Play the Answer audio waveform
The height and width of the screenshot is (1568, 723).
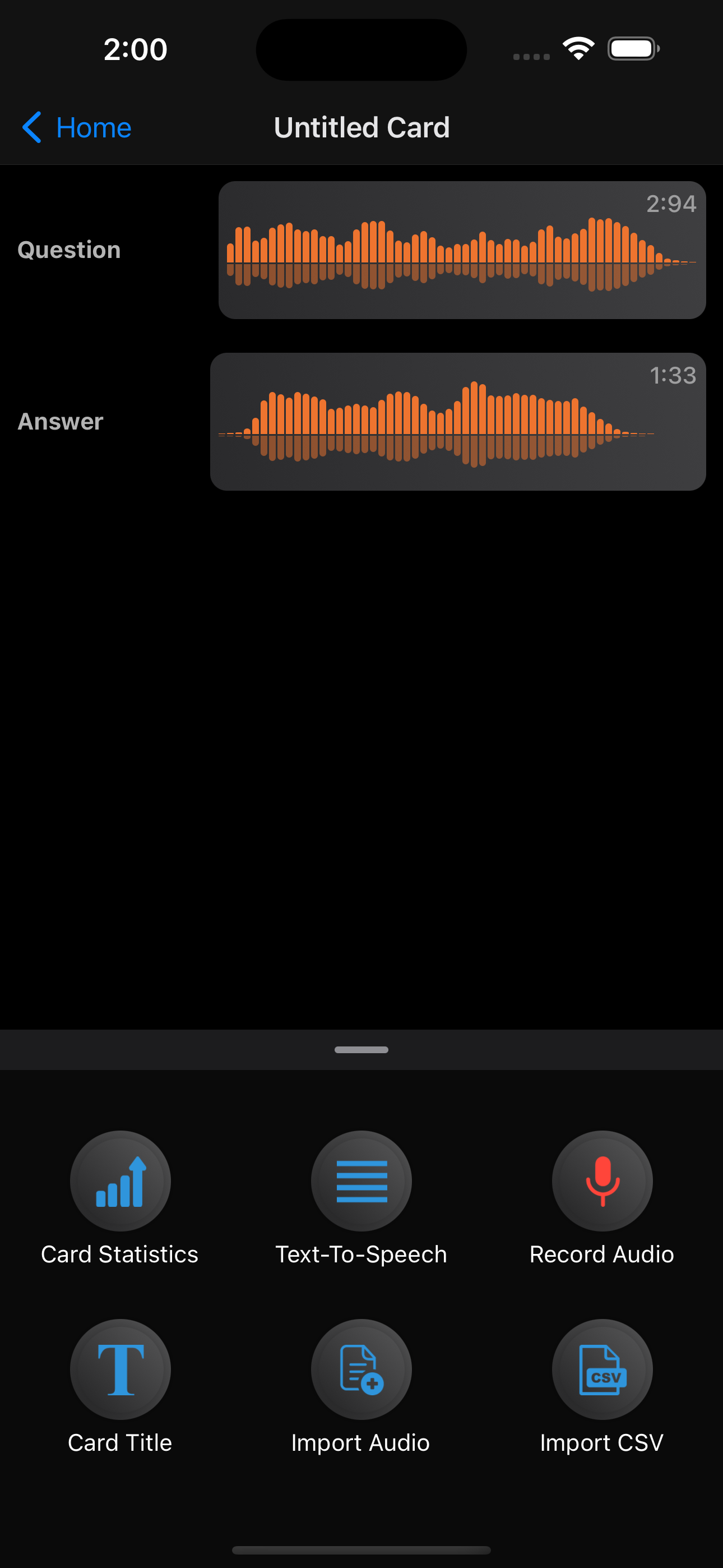click(x=457, y=422)
